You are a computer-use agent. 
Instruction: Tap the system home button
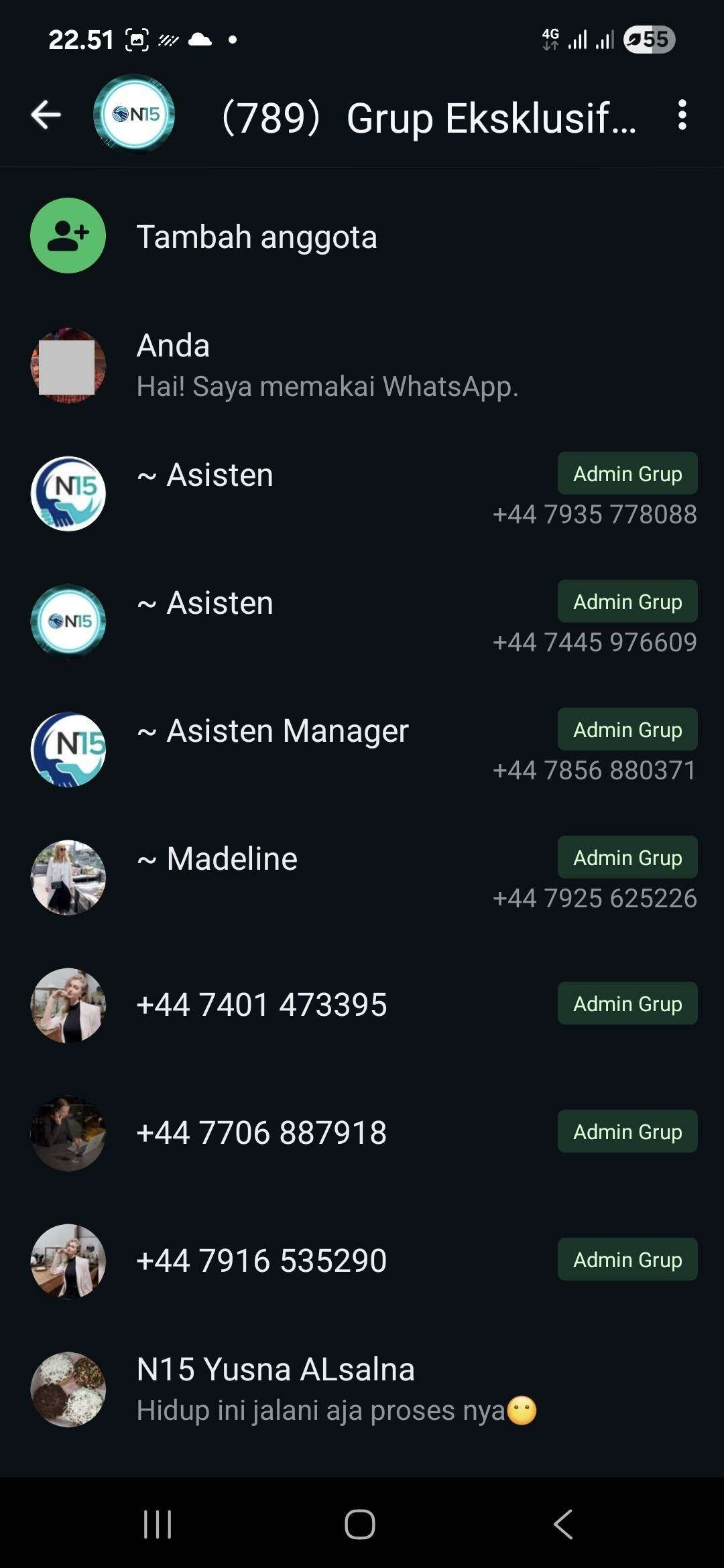(360, 1524)
